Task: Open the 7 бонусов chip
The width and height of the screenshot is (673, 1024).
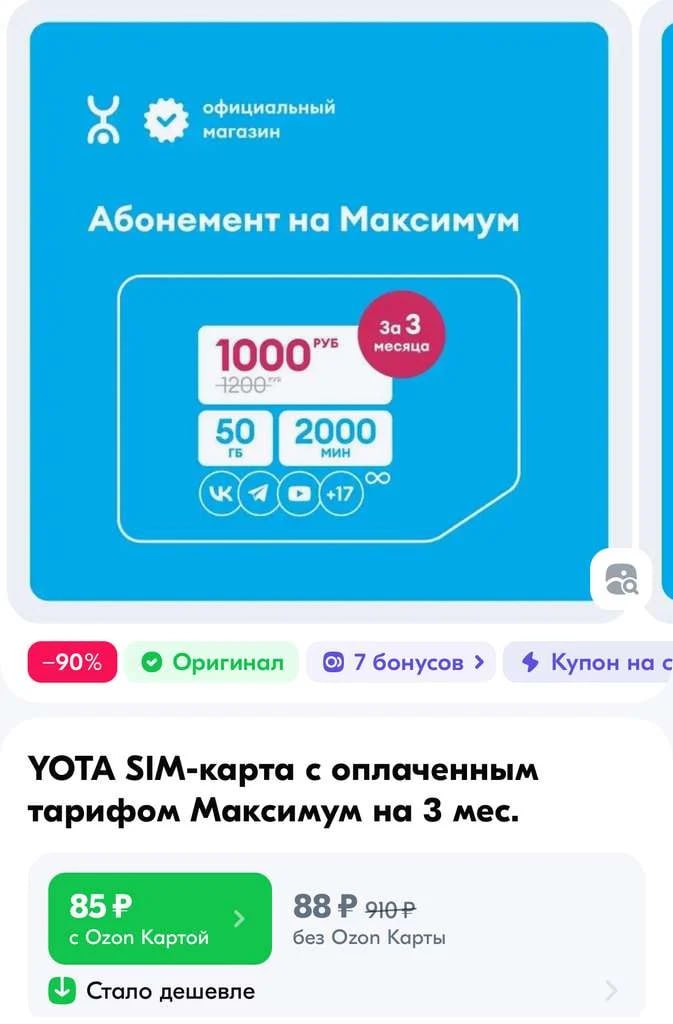Action: click(401, 662)
